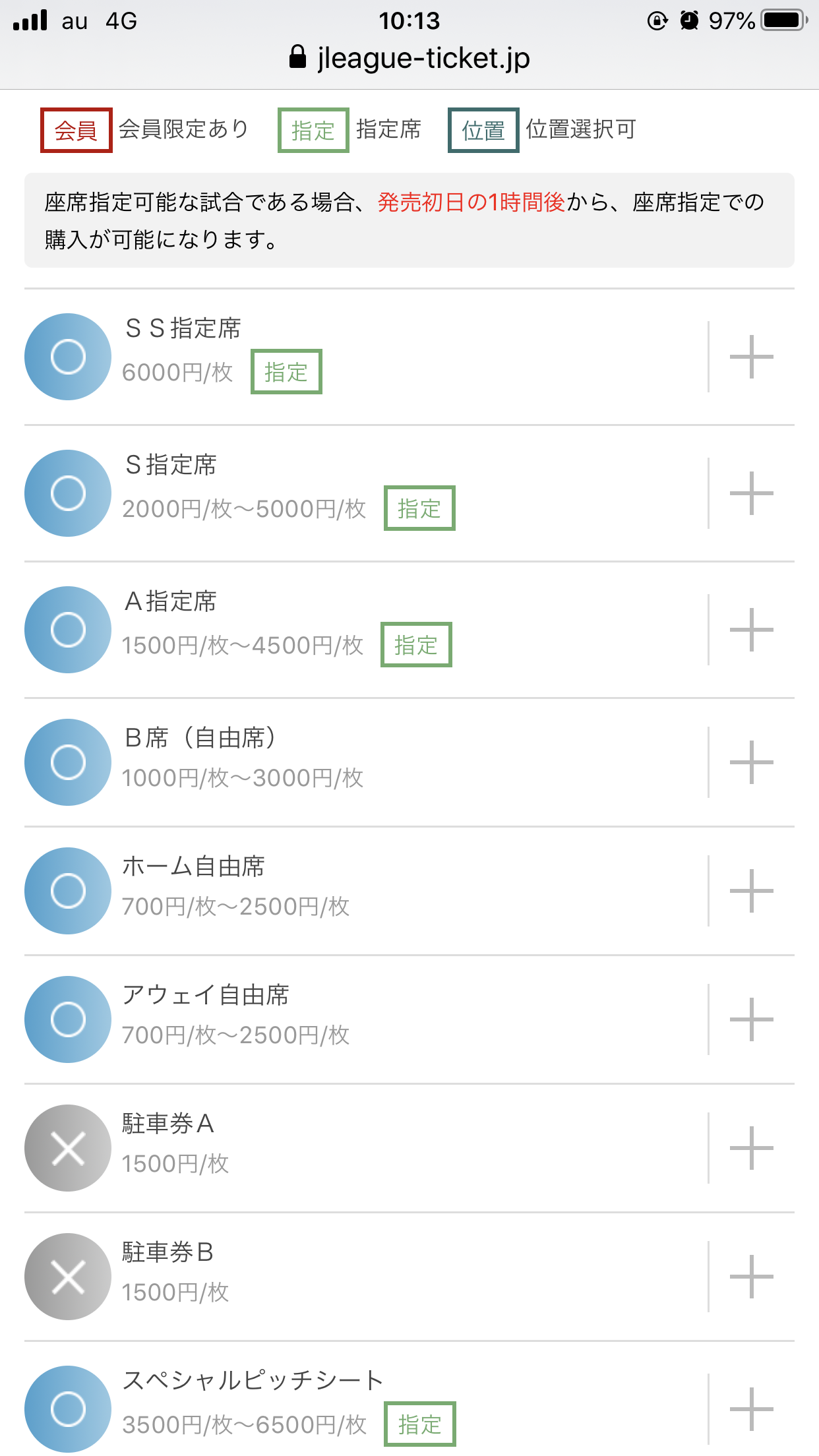Tap the jleague-ticket.jp address bar
The height and width of the screenshot is (1456, 819).
[409, 58]
